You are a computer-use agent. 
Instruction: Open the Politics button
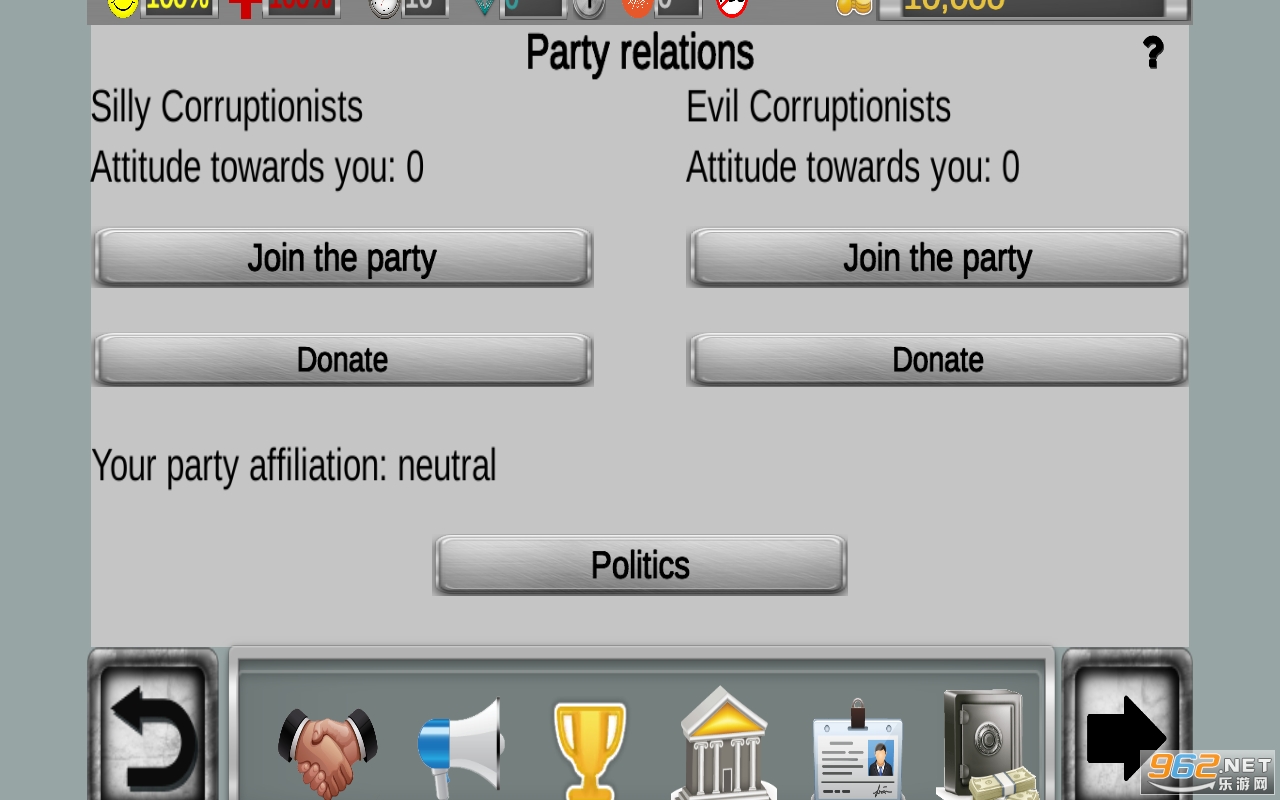coord(640,565)
